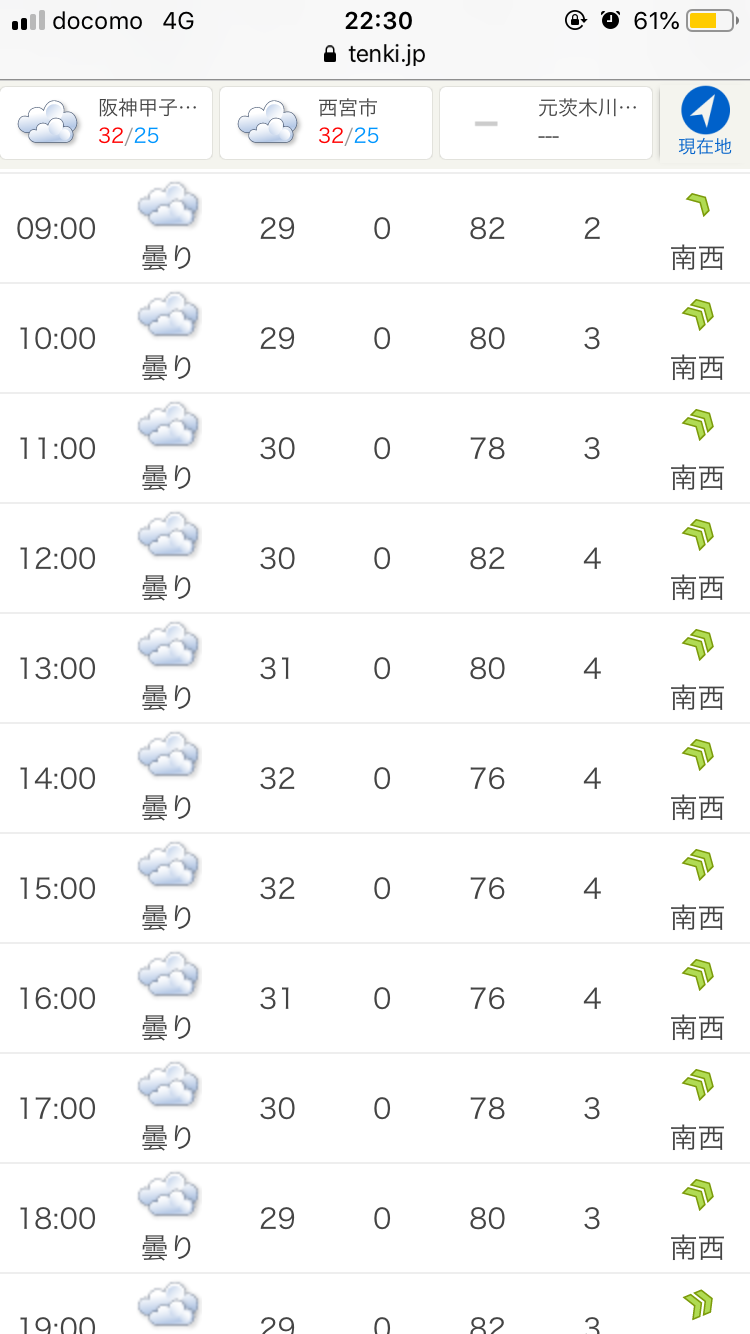Image resolution: width=750 pixels, height=1334 pixels.
Task: Tap the tenki.jp address bar
Action: [375, 54]
